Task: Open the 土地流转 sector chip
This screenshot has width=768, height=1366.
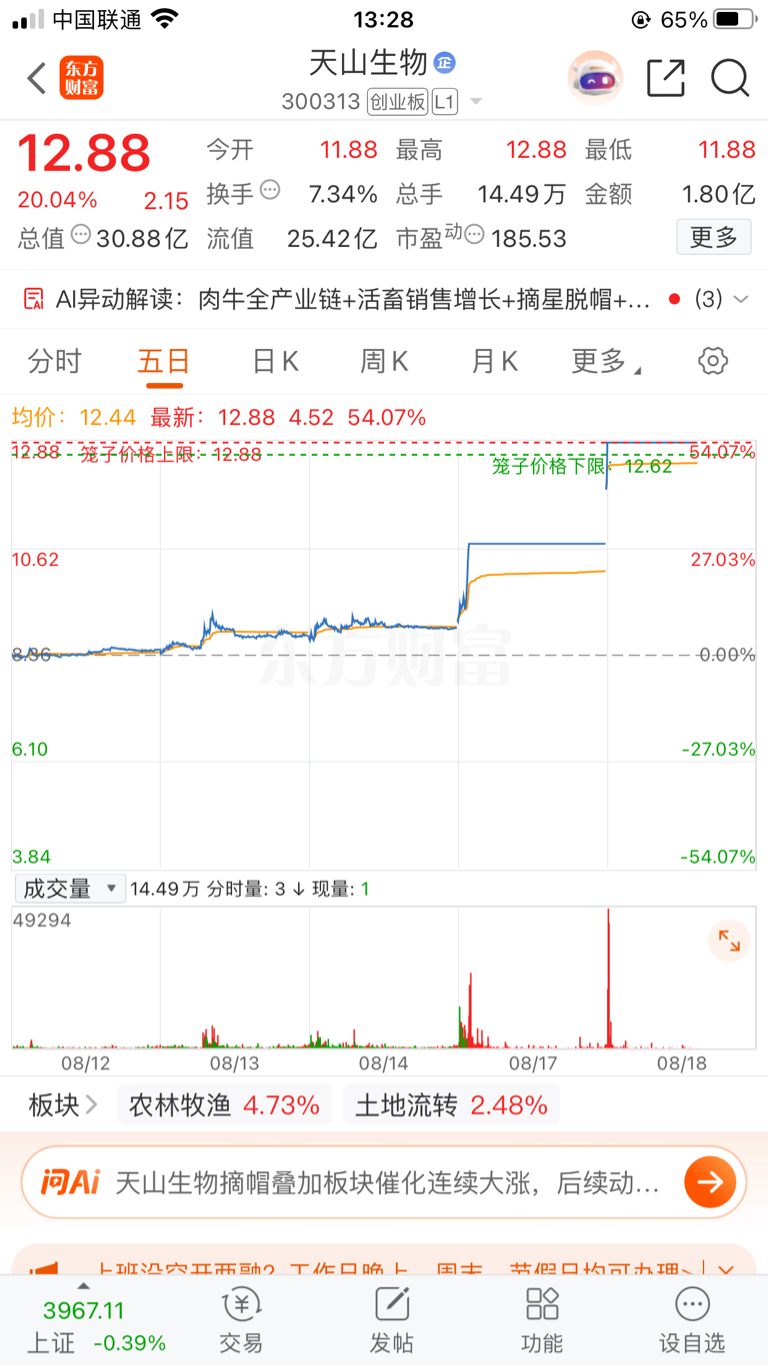Action: 451,1105
